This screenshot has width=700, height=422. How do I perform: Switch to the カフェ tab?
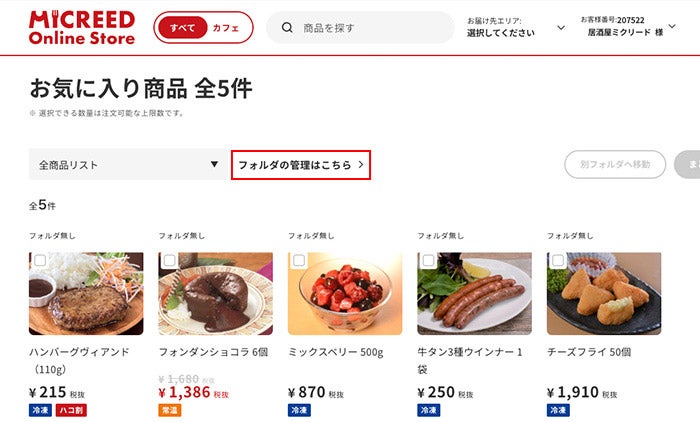[226, 28]
